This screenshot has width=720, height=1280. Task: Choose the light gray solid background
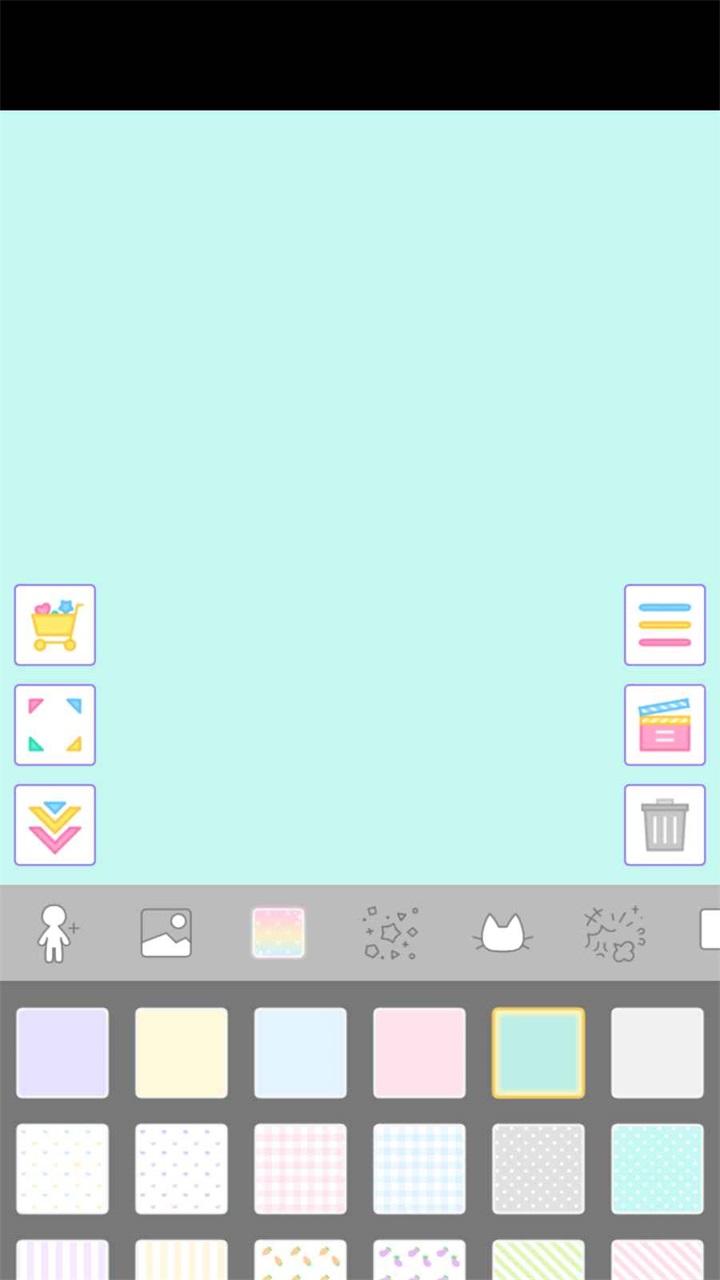pyautogui.click(x=657, y=1053)
